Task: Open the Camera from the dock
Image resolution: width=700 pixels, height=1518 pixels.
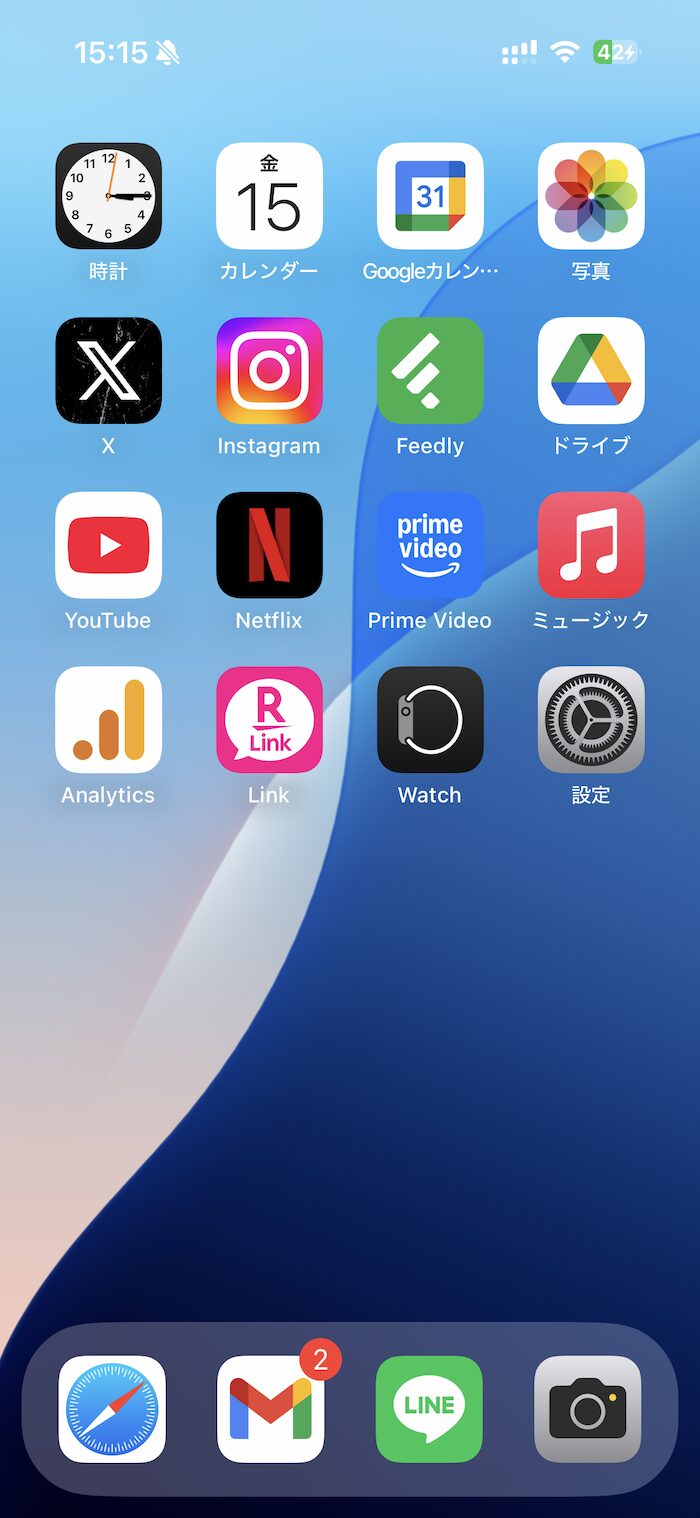Action: point(588,1409)
